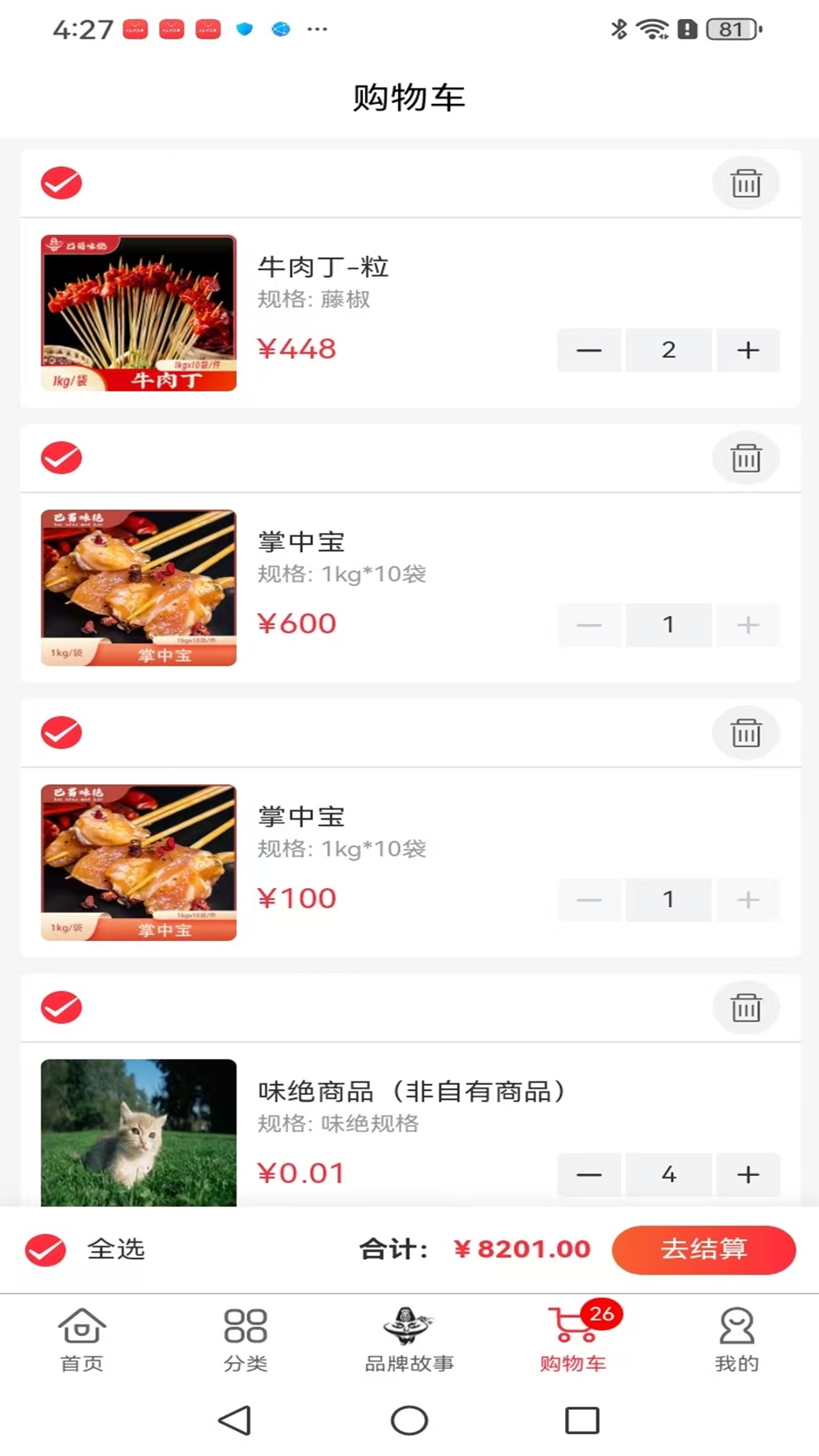Decrease quantity of 牛肉丁-粒
This screenshot has width=819, height=1456.
(589, 350)
